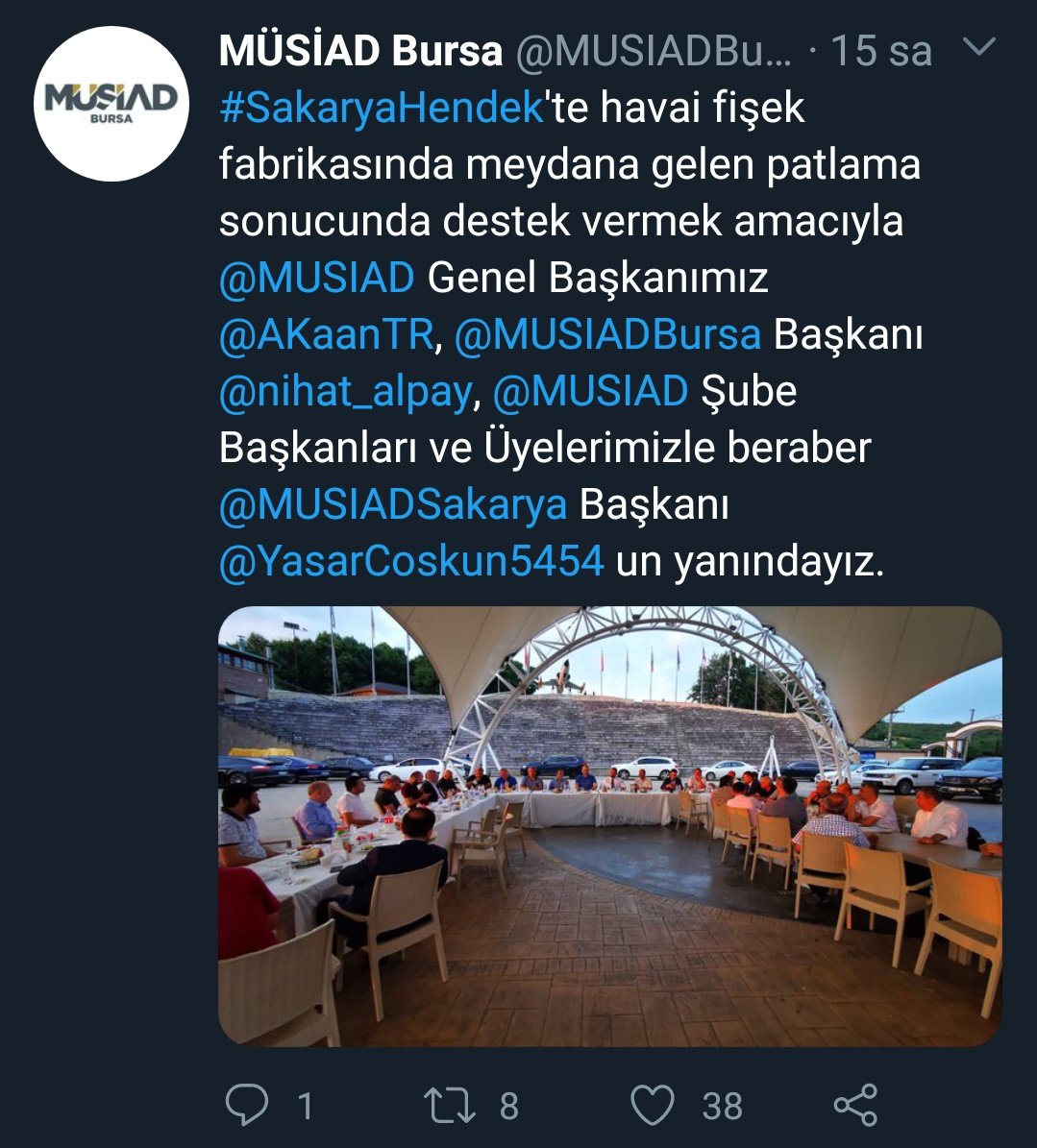
Task: Open the @MUSIADSakarya mention
Action: point(392,504)
